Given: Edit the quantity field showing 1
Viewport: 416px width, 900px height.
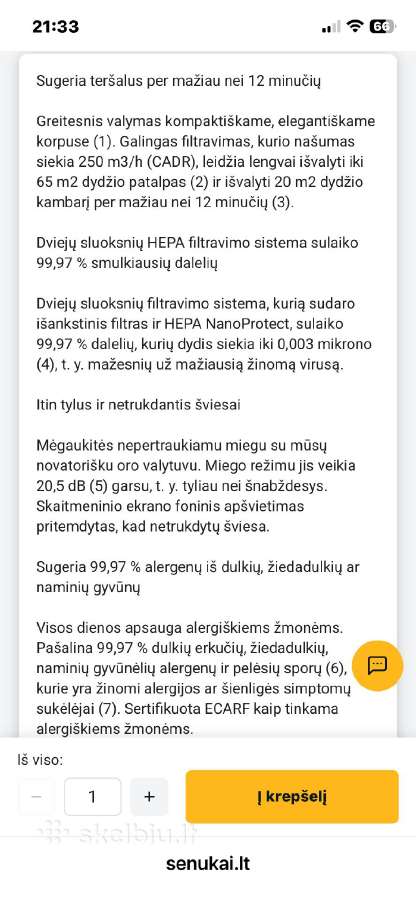Looking at the screenshot, I should [92, 797].
